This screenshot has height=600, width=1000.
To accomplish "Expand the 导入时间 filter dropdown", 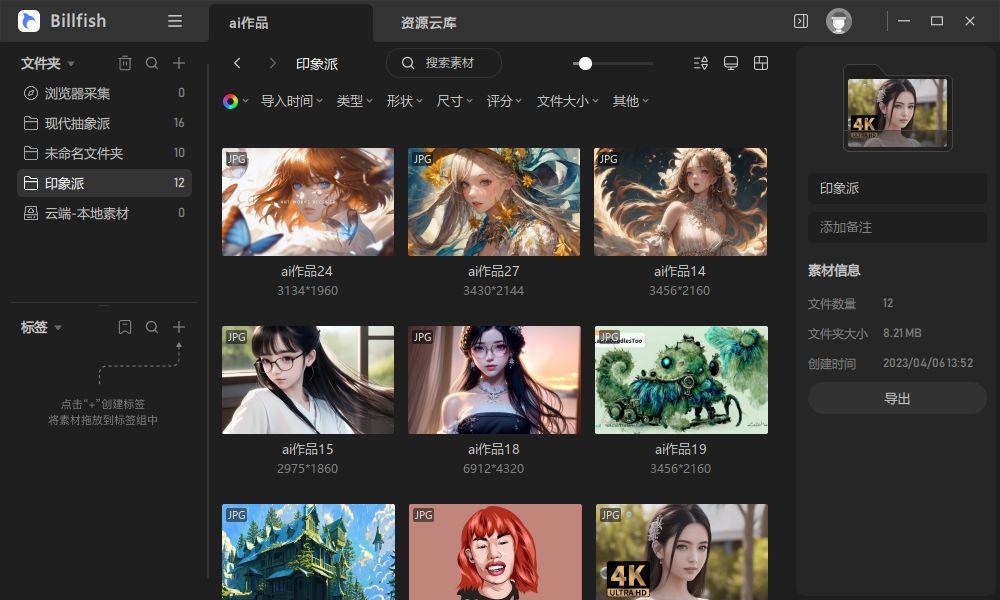I will pyautogui.click(x=291, y=101).
